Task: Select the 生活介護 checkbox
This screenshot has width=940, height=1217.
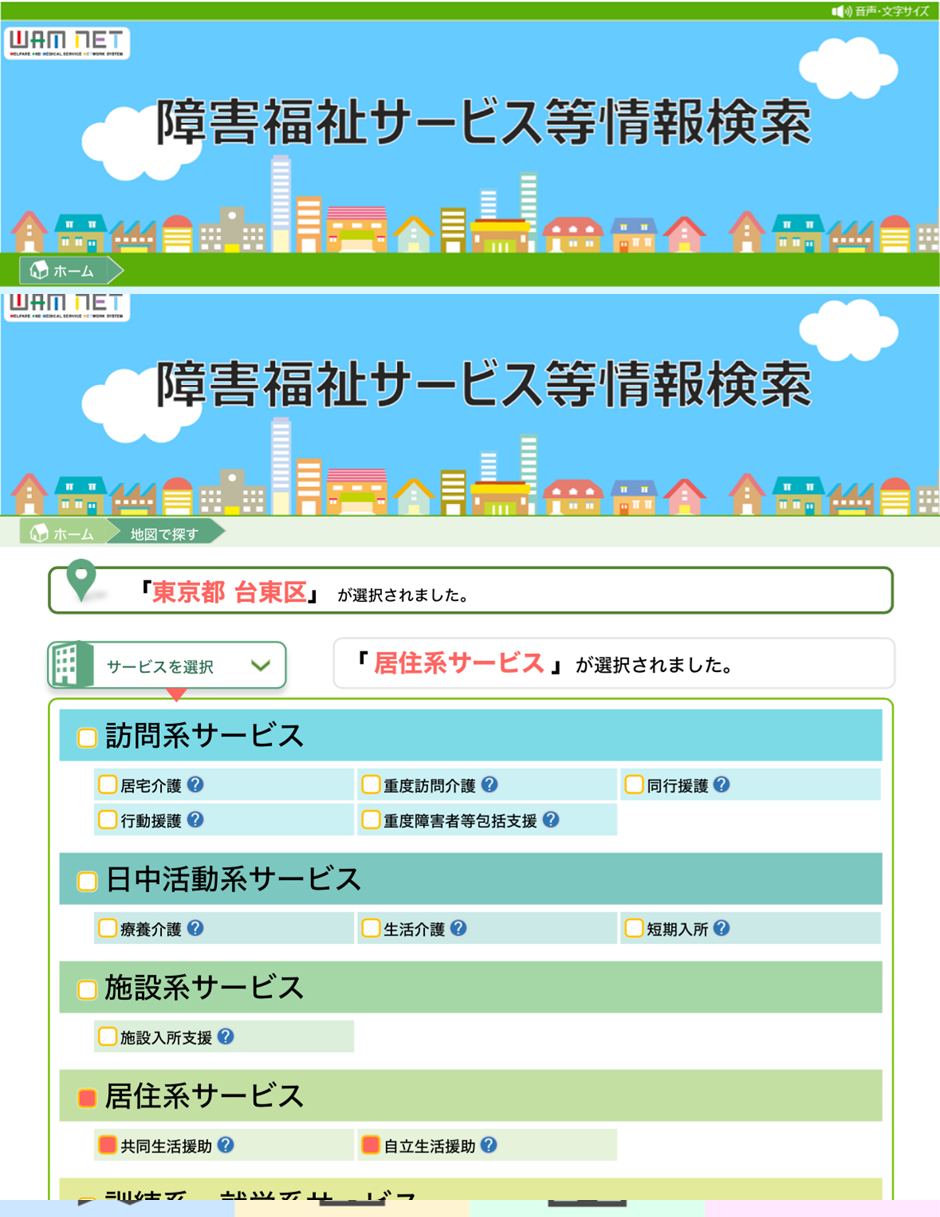Action: tap(371, 928)
